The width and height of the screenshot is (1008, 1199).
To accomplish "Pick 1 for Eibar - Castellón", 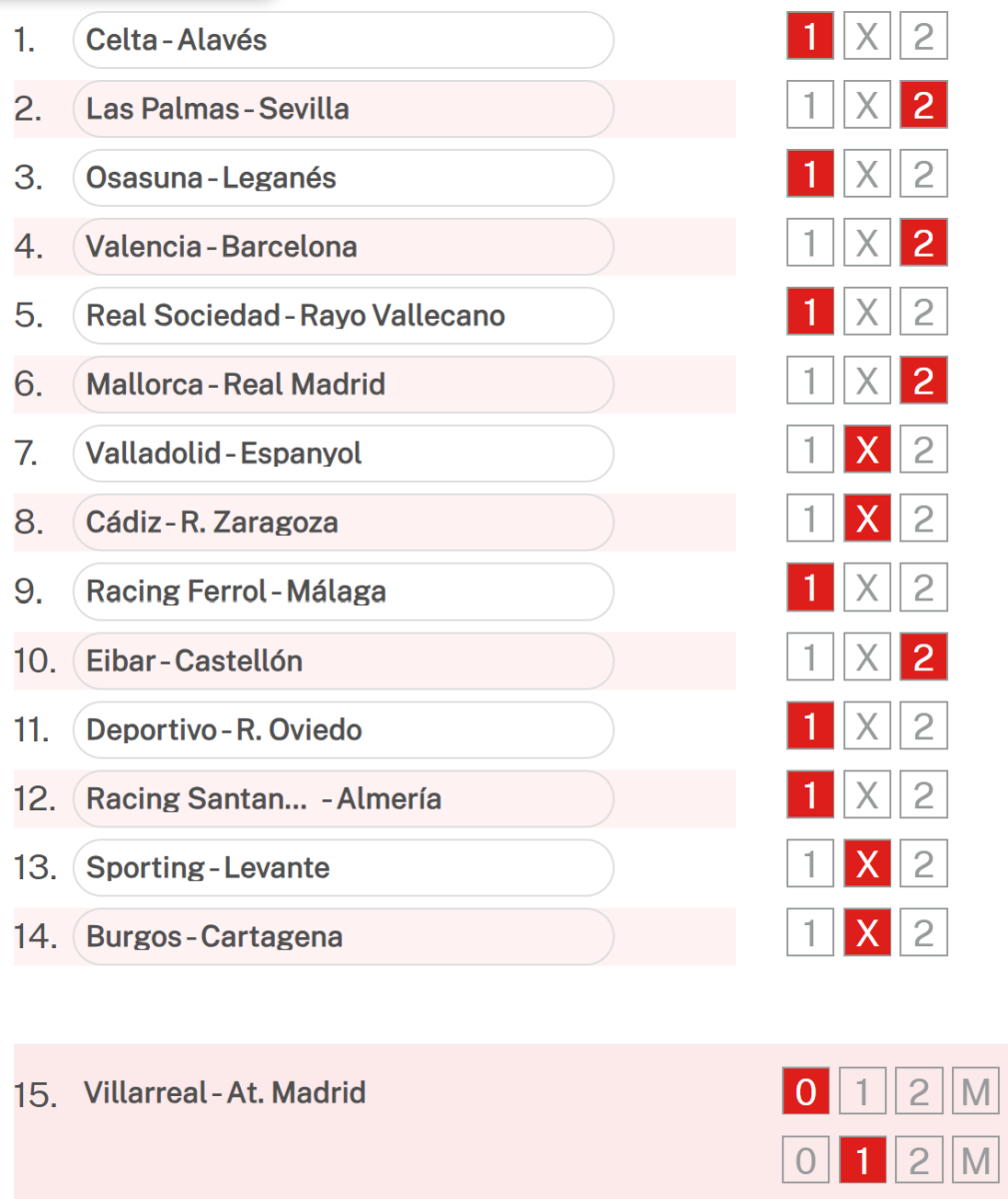I will (809, 657).
